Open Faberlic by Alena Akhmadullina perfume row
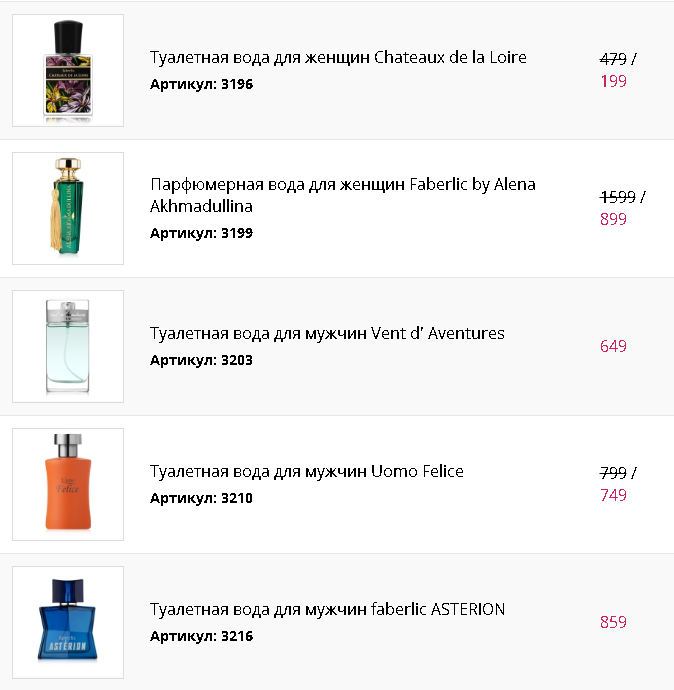The width and height of the screenshot is (674, 690). coord(342,195)
